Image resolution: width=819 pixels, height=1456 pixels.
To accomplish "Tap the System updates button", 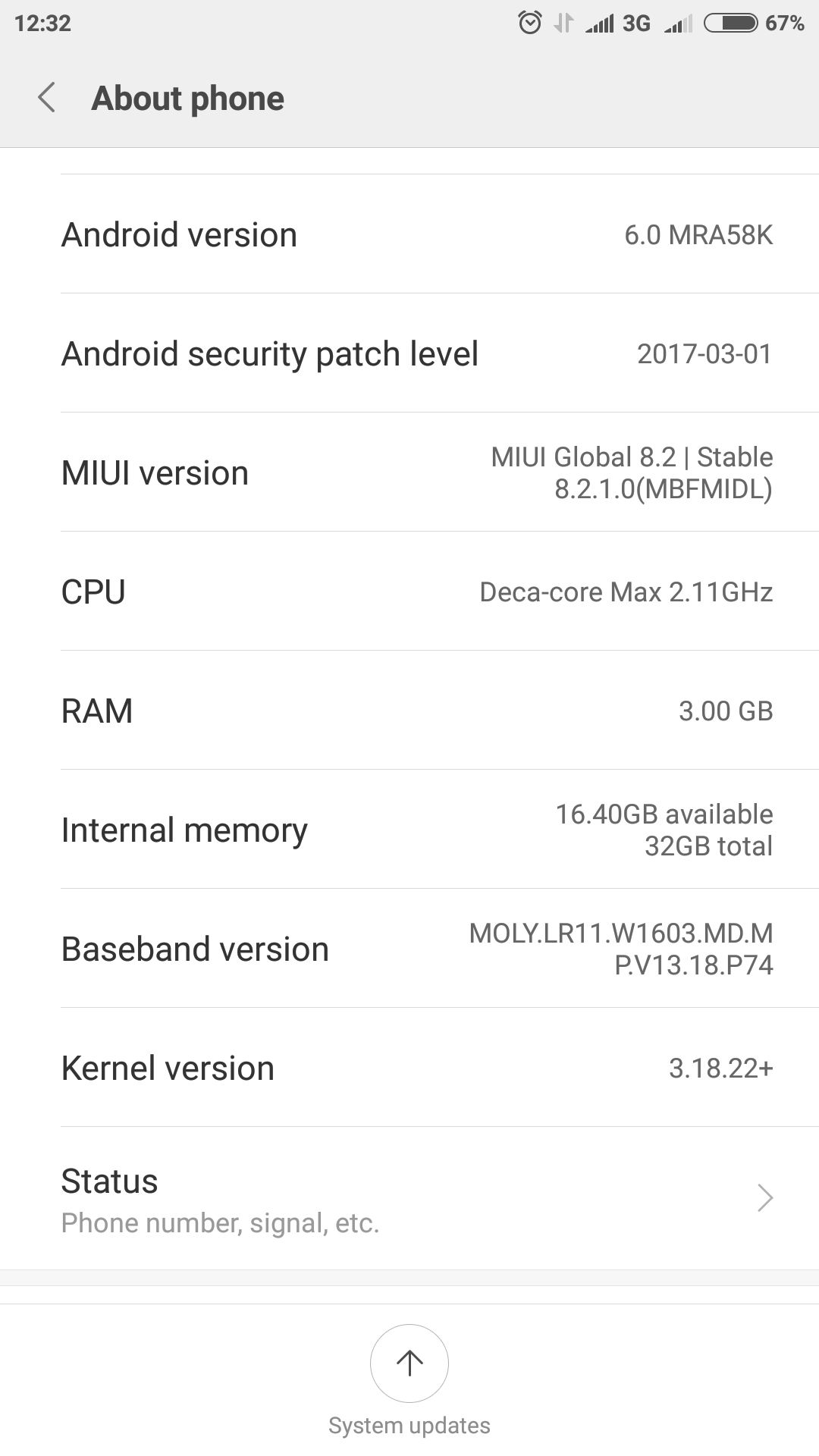I will [409, 1364].
